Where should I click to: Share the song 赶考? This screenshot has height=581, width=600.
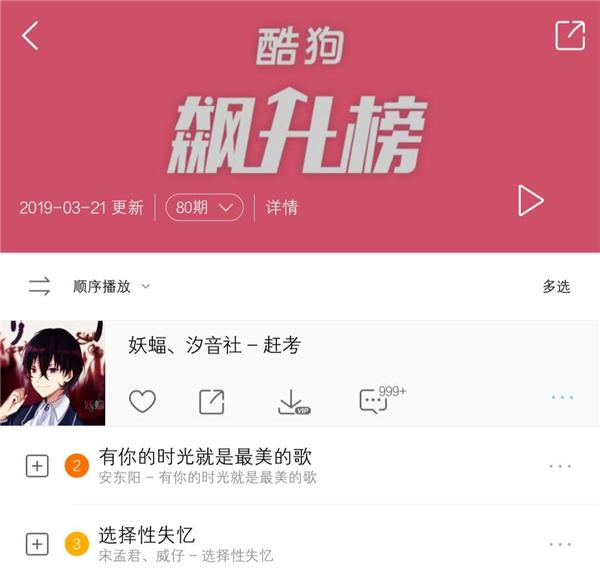pyautogui.click(x=212, y=402)
